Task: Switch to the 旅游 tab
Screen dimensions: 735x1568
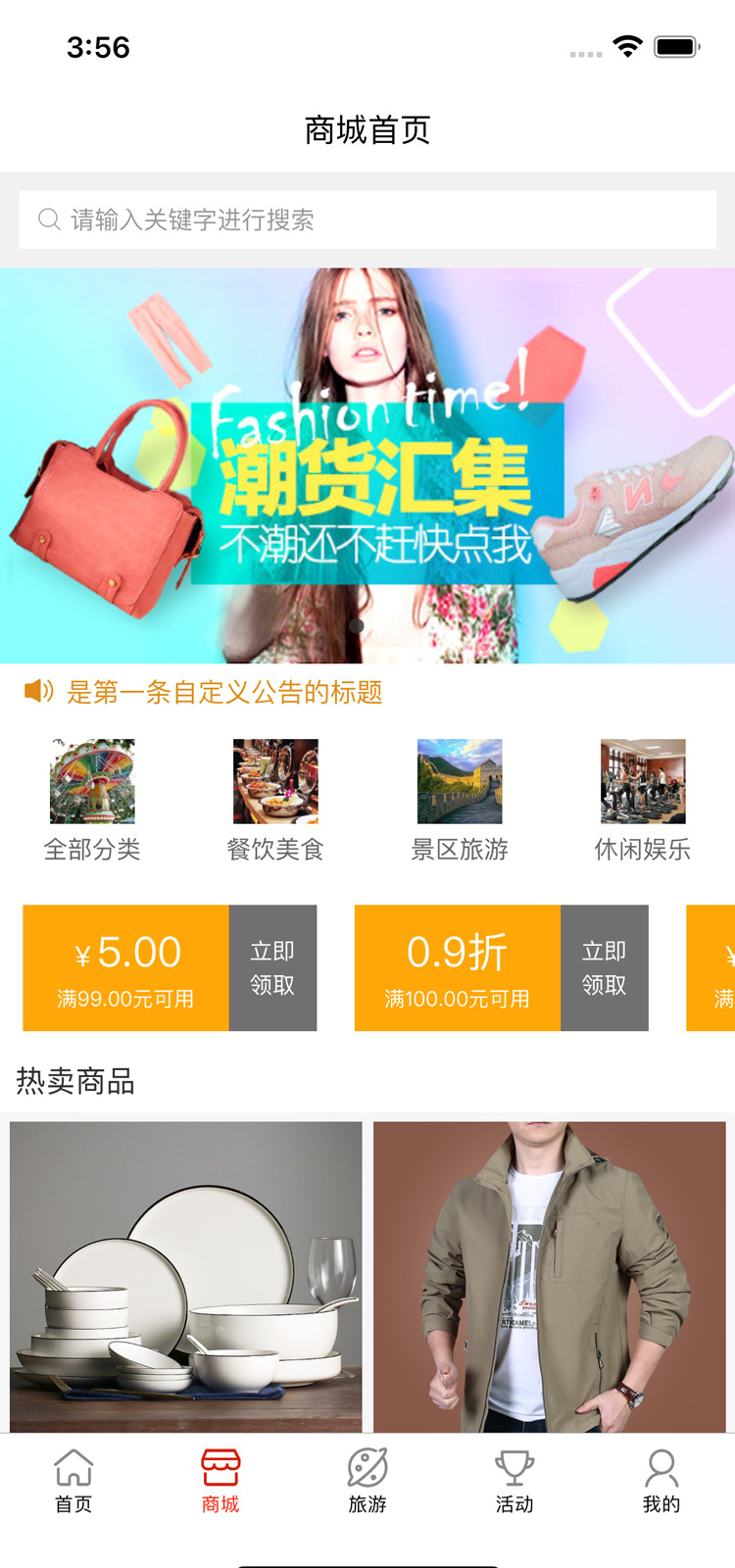Action: (367, 1481)
